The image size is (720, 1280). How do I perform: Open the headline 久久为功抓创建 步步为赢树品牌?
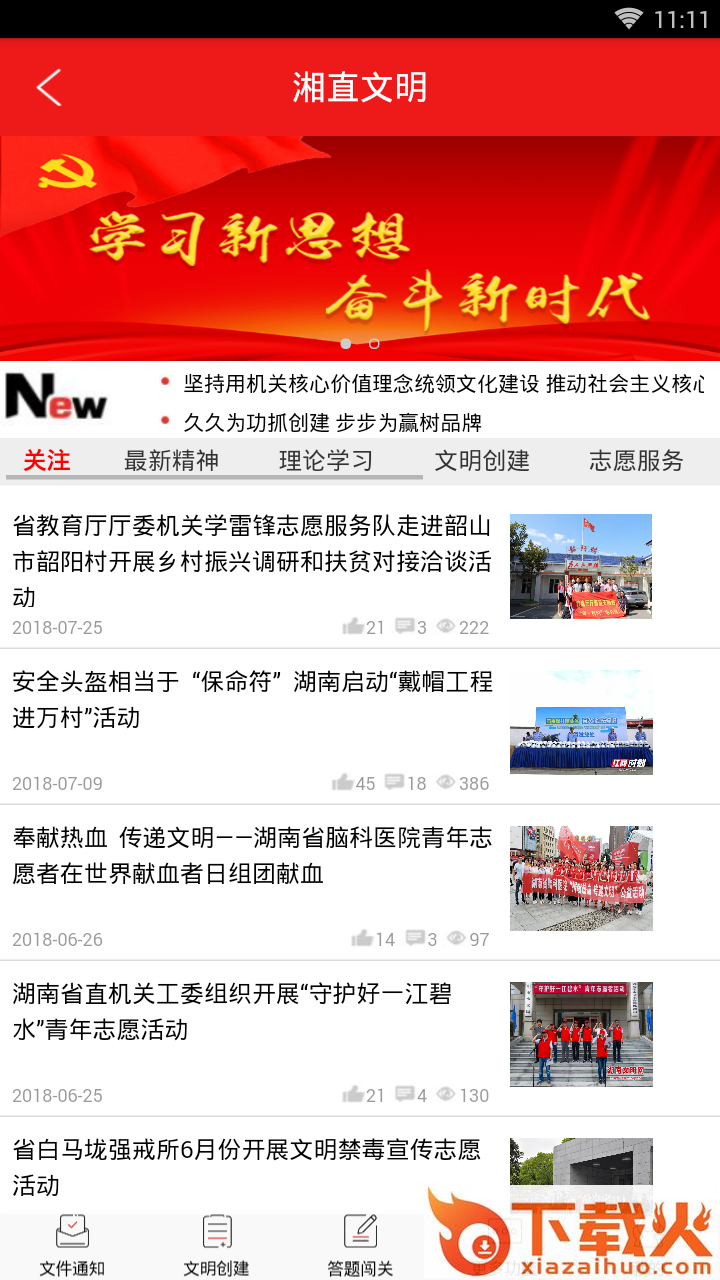[332, 422]
